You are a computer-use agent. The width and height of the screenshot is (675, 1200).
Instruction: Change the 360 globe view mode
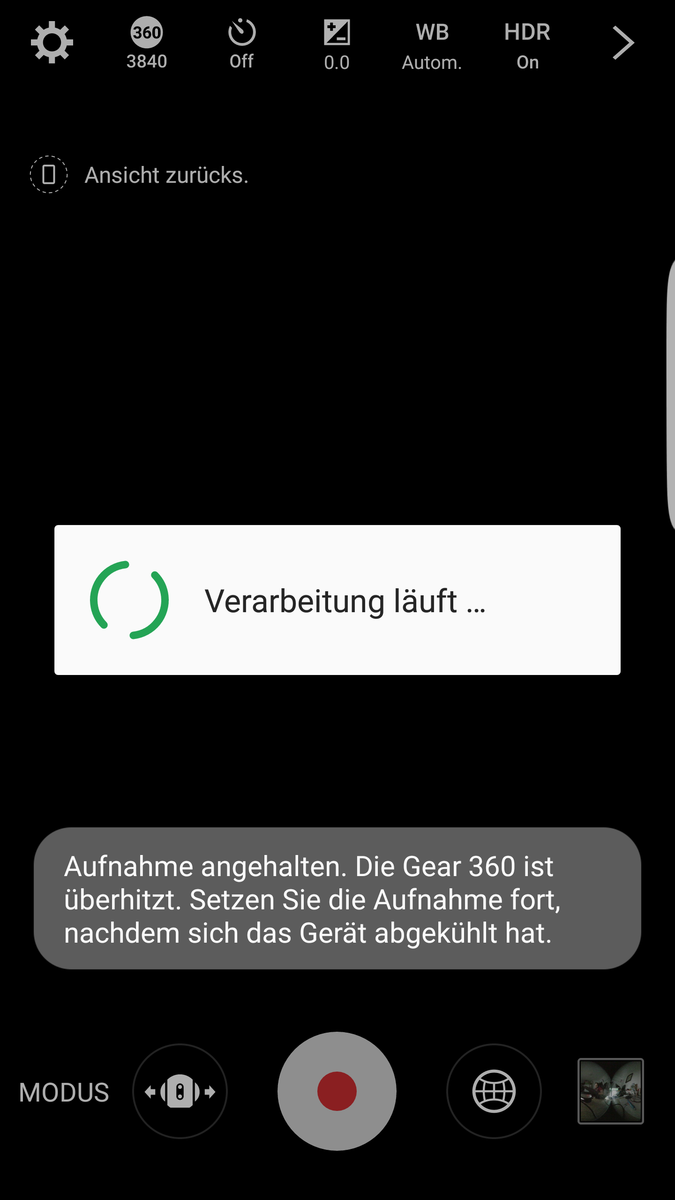[494, 1092]
